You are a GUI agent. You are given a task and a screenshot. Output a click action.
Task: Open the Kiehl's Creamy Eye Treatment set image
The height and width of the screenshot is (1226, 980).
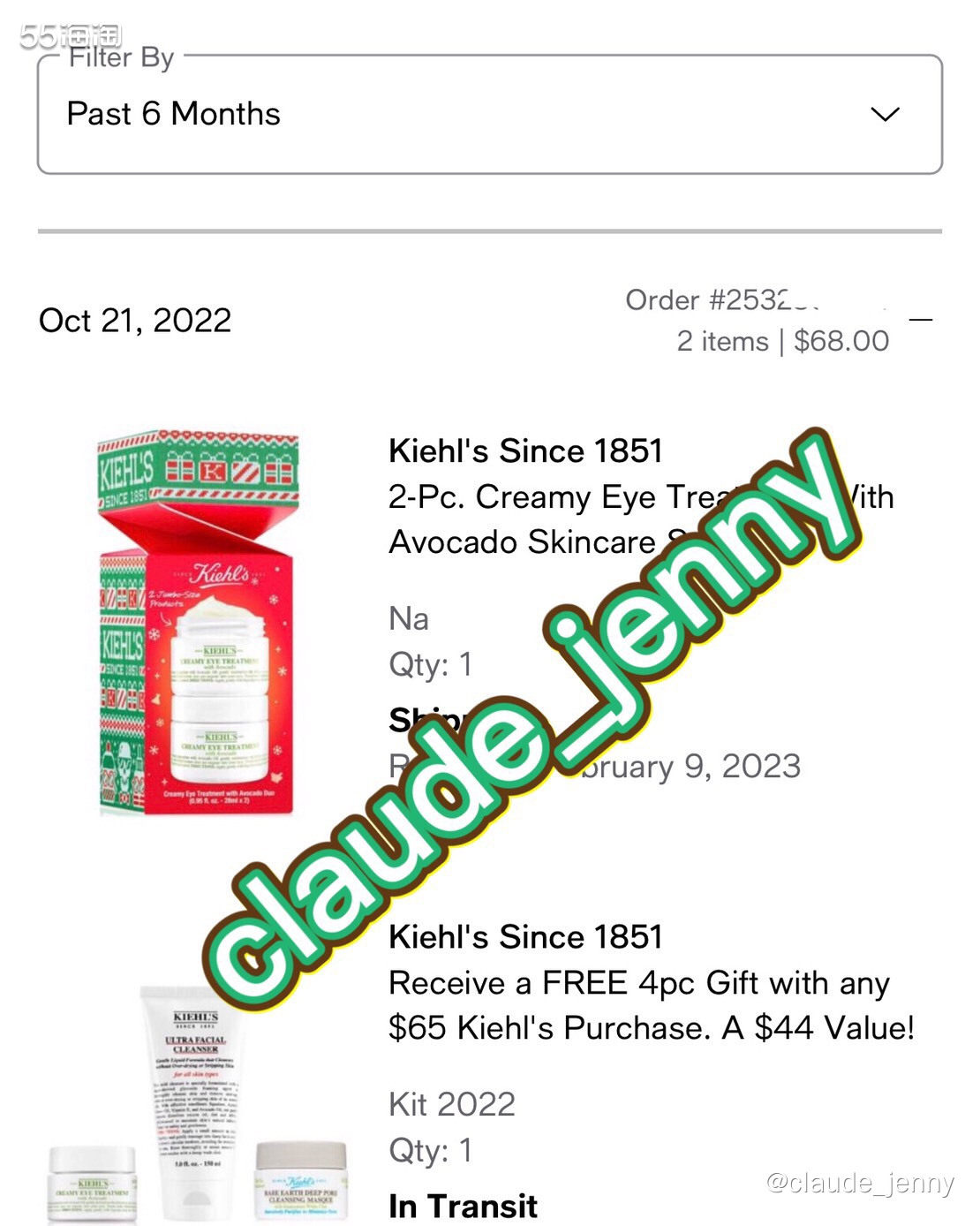199,623
